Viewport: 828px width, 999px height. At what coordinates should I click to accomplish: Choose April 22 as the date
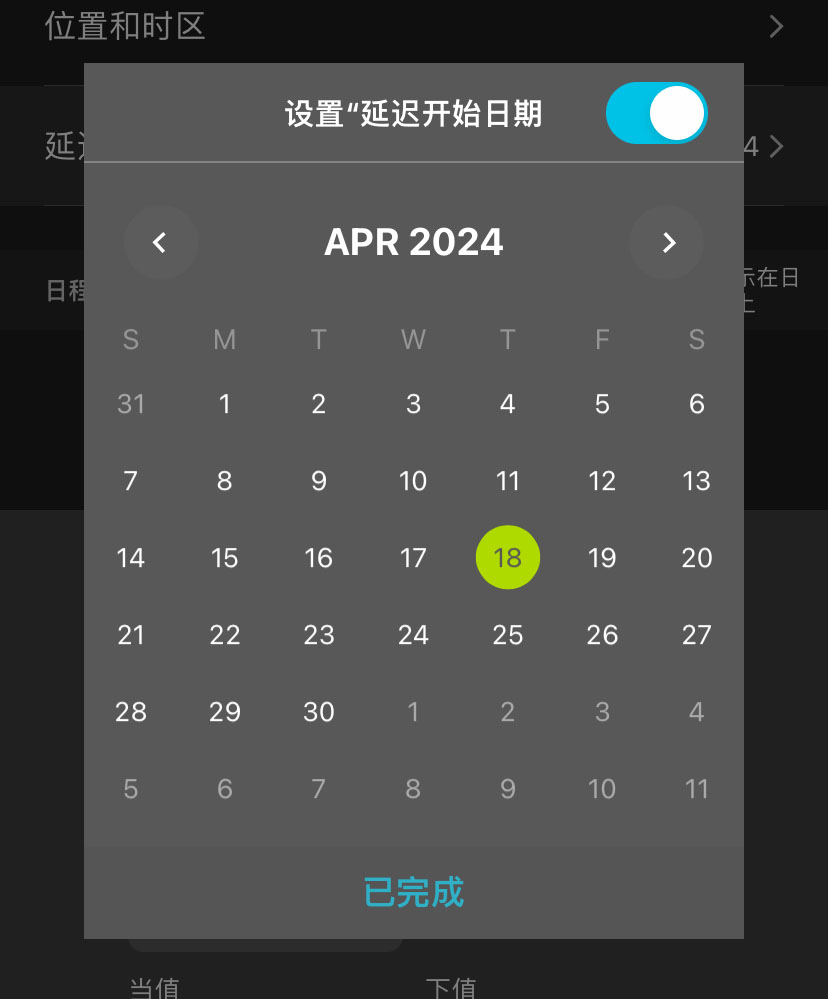224,634
